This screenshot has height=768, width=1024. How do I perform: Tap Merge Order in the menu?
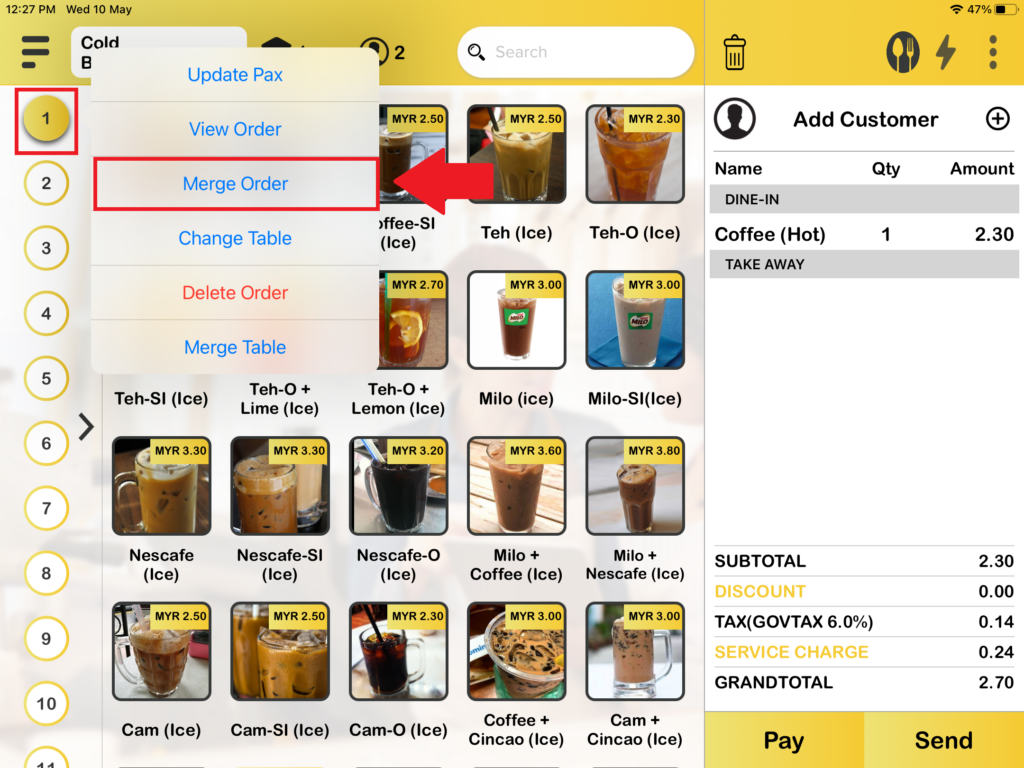[x=235, y=184]
